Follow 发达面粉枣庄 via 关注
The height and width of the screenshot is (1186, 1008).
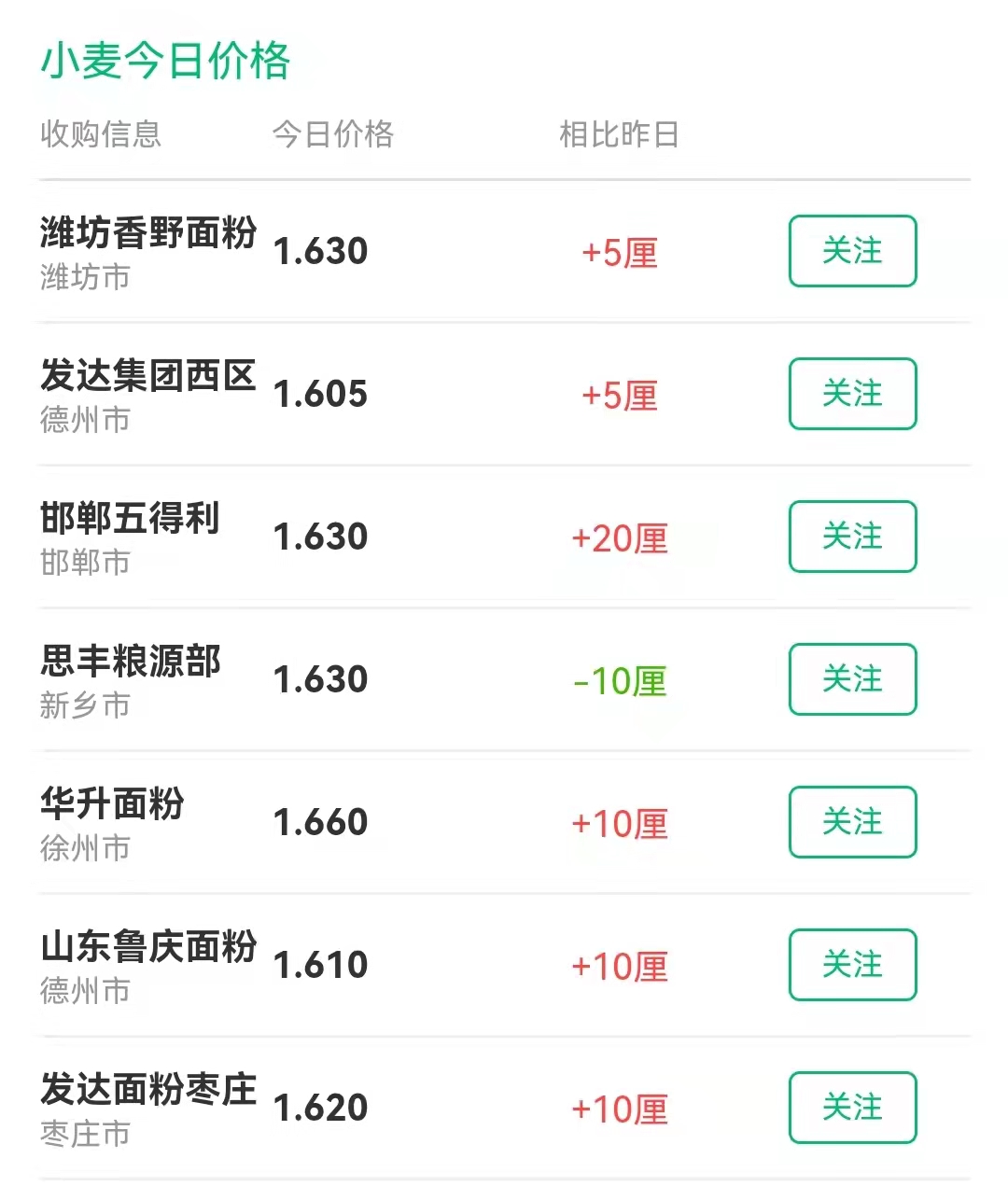tap(852, 1108)
